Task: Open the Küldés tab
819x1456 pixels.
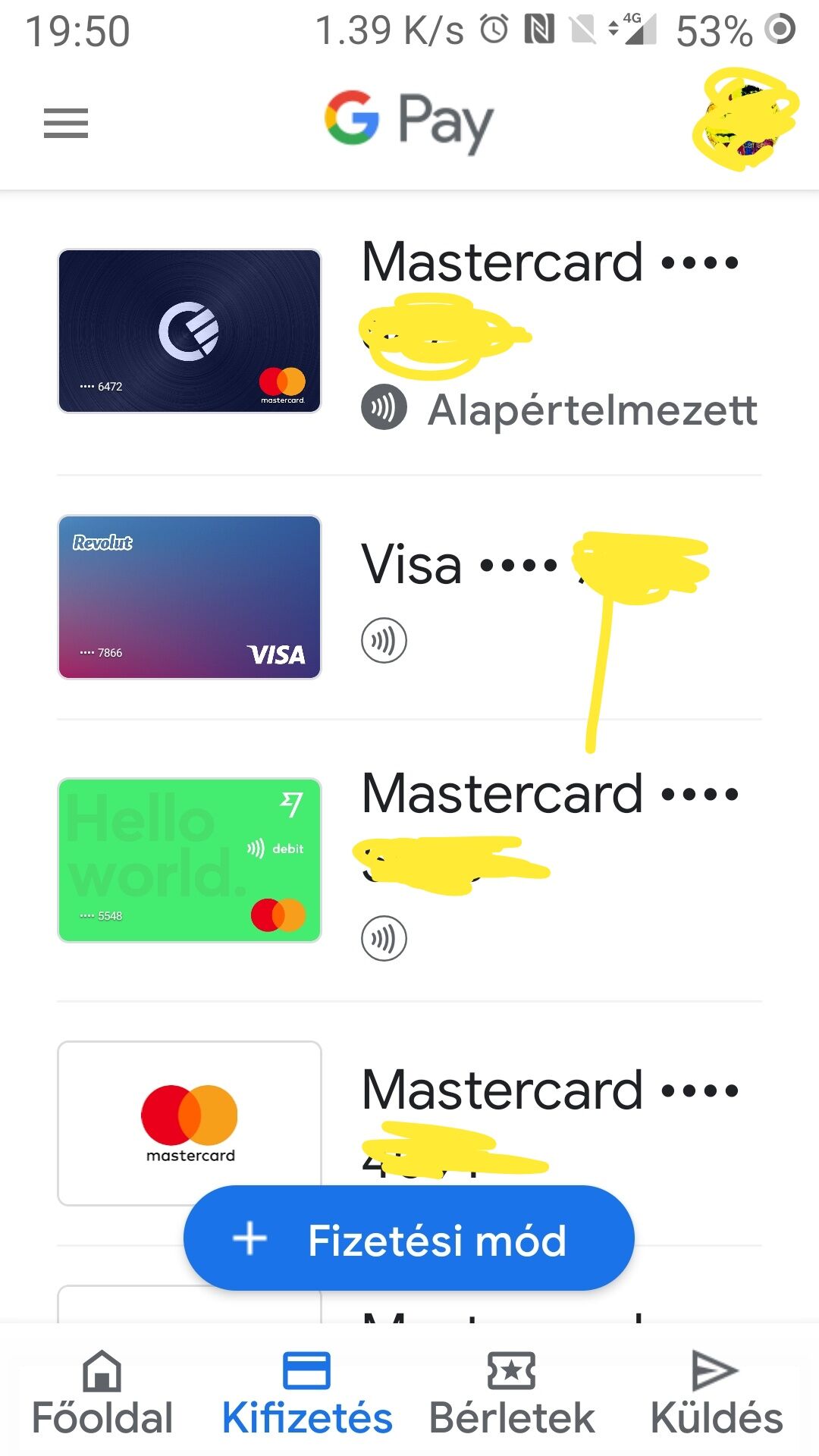Action: 717,1393
